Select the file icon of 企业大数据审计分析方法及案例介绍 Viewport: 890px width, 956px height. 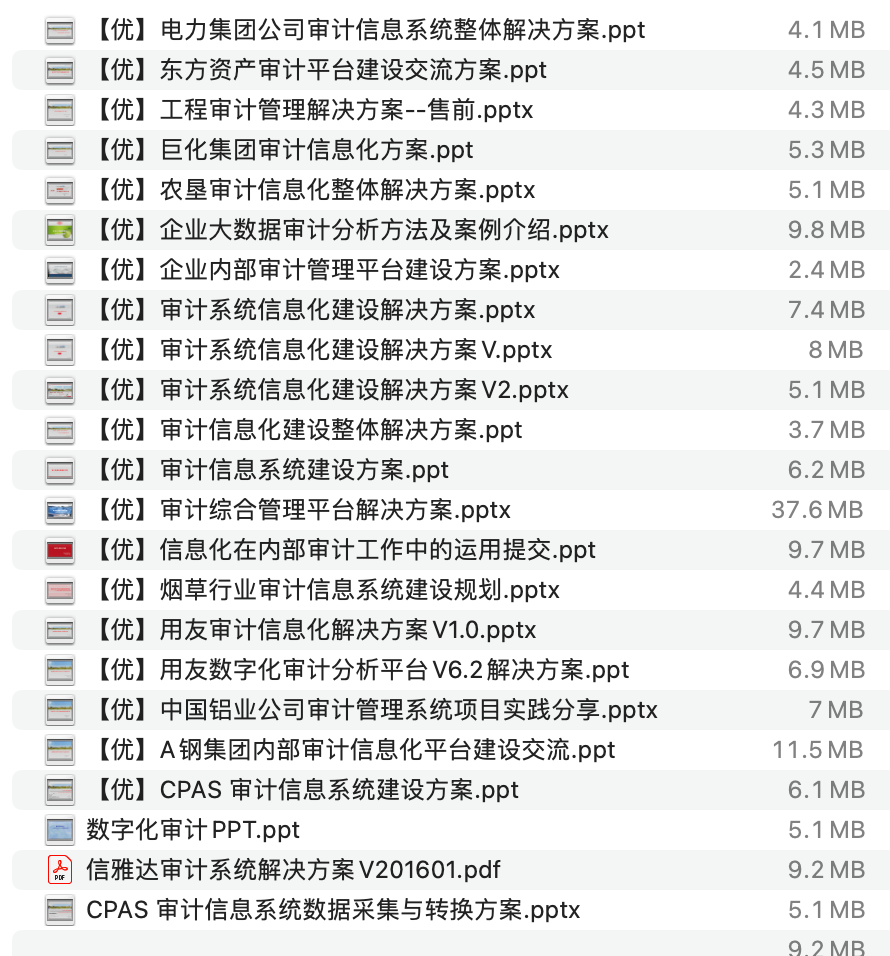(x=60, y=230)
